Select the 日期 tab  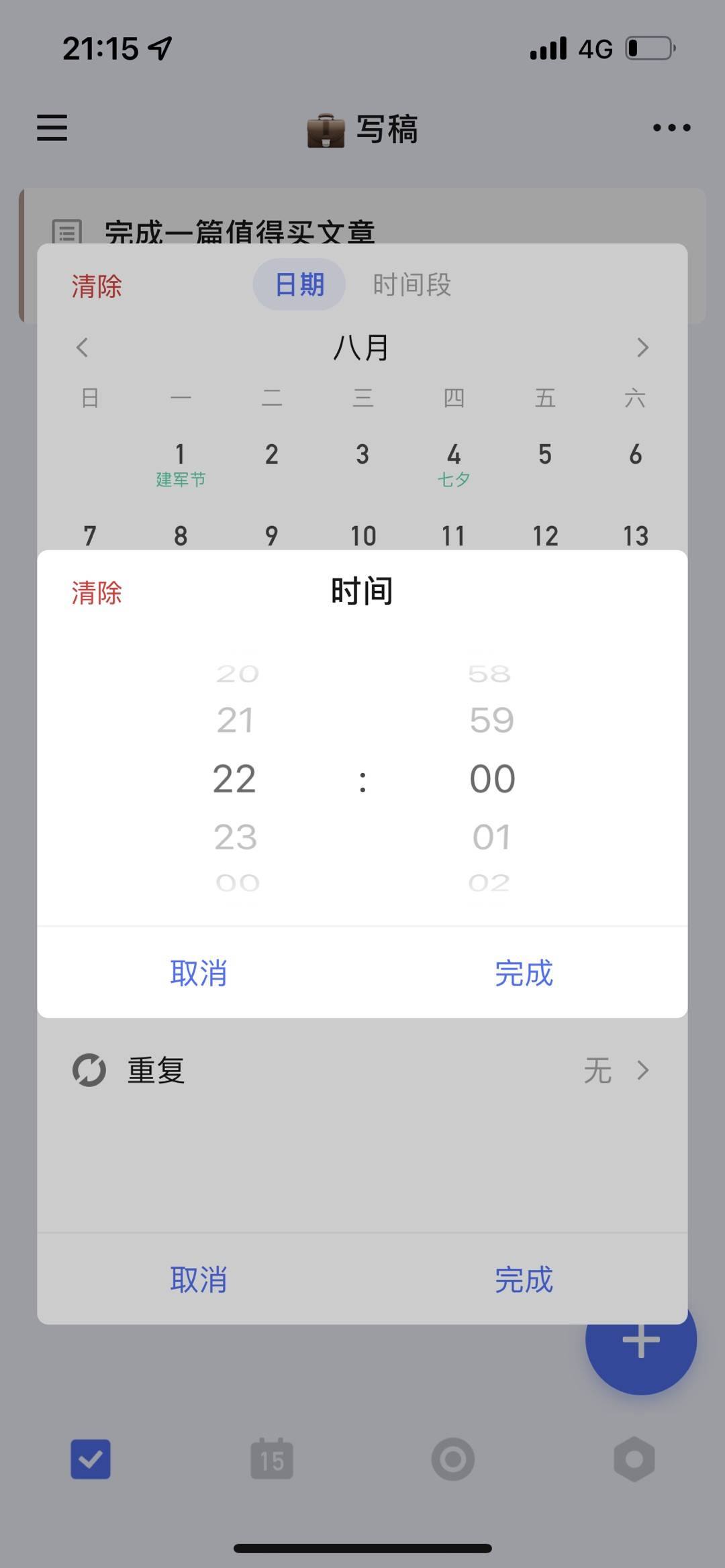click(298, 284)
